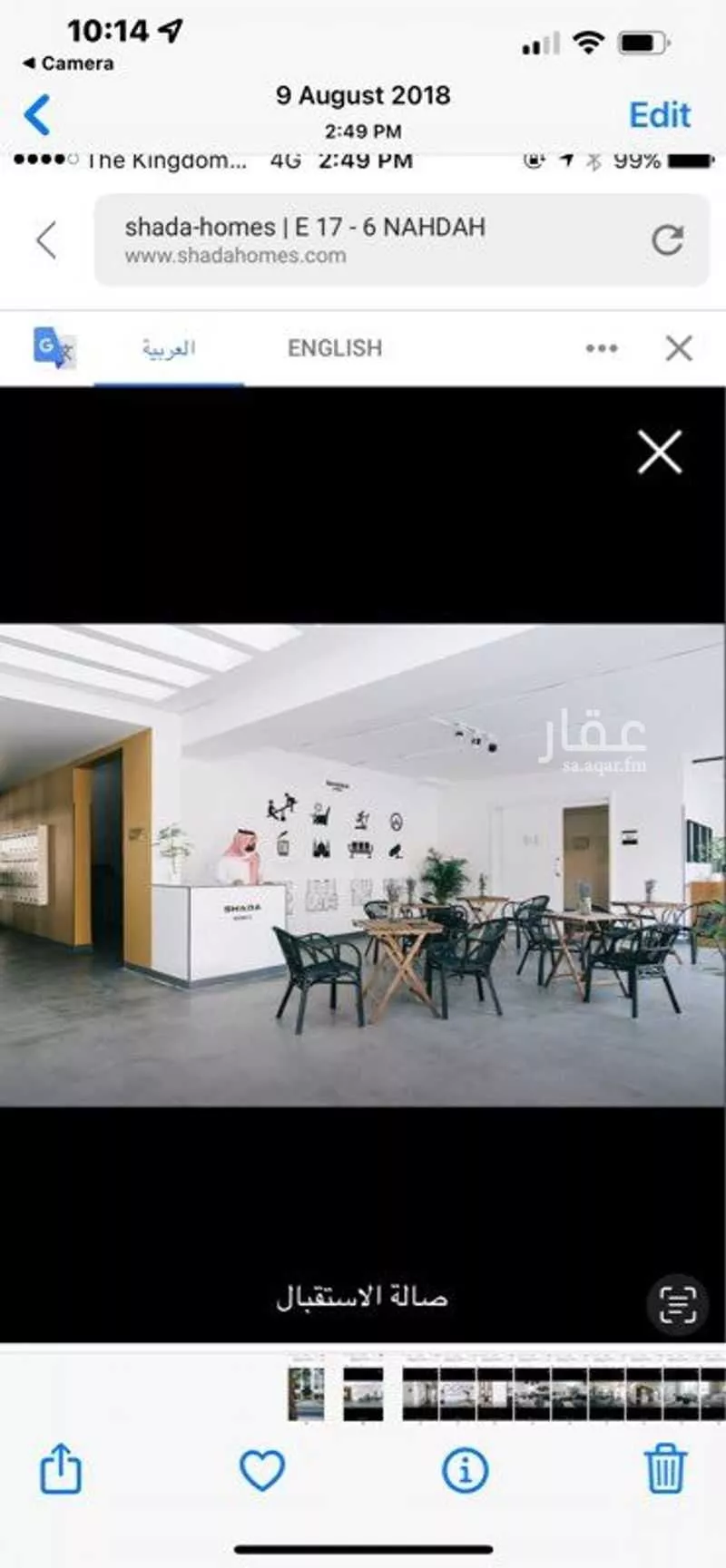Delete this photo with trash icon
The height and width of the screenshot is (1568, 726).
[x=665, y=1469]
